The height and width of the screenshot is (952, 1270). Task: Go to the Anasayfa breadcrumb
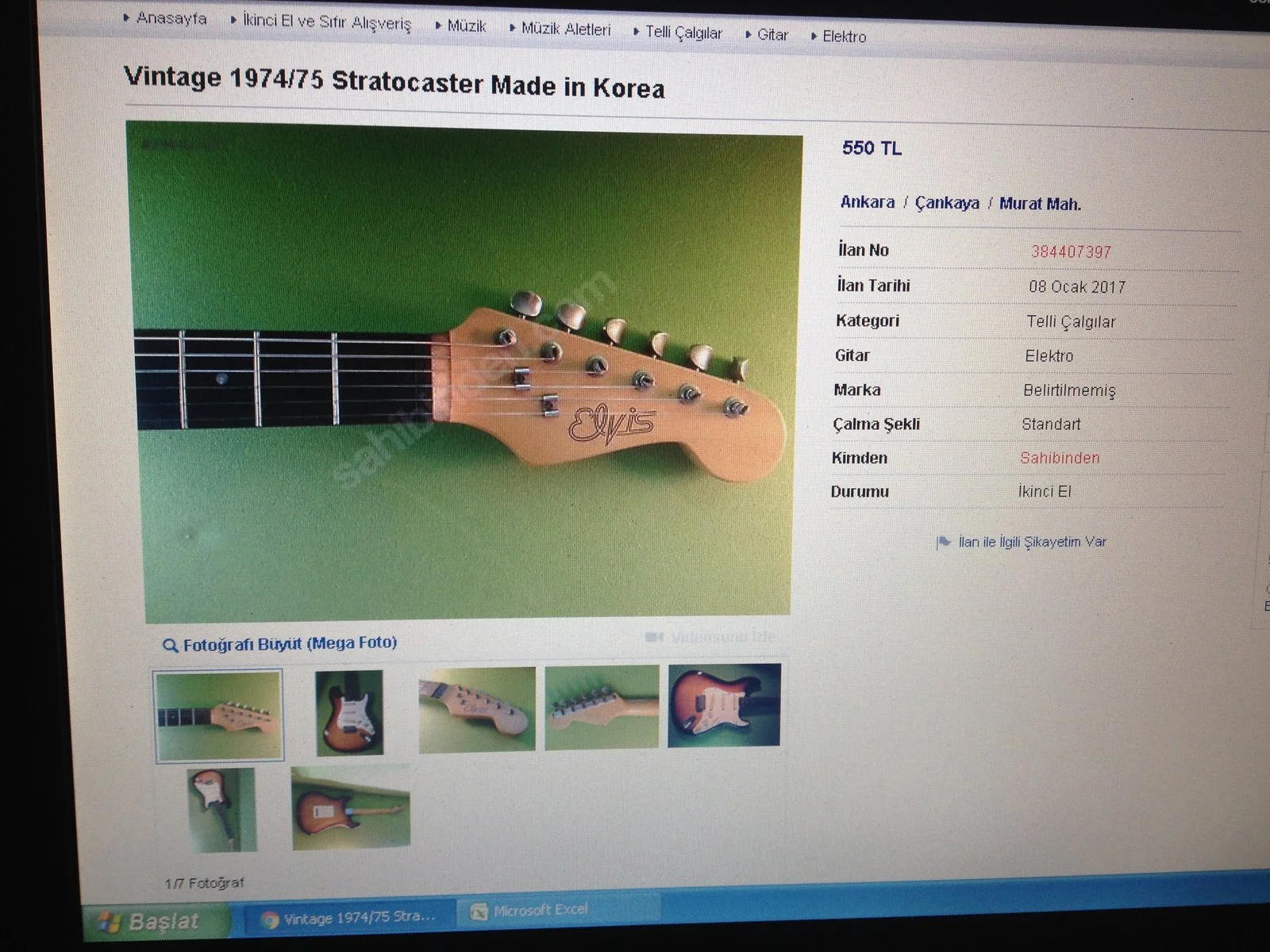click(x=171, y=18)
